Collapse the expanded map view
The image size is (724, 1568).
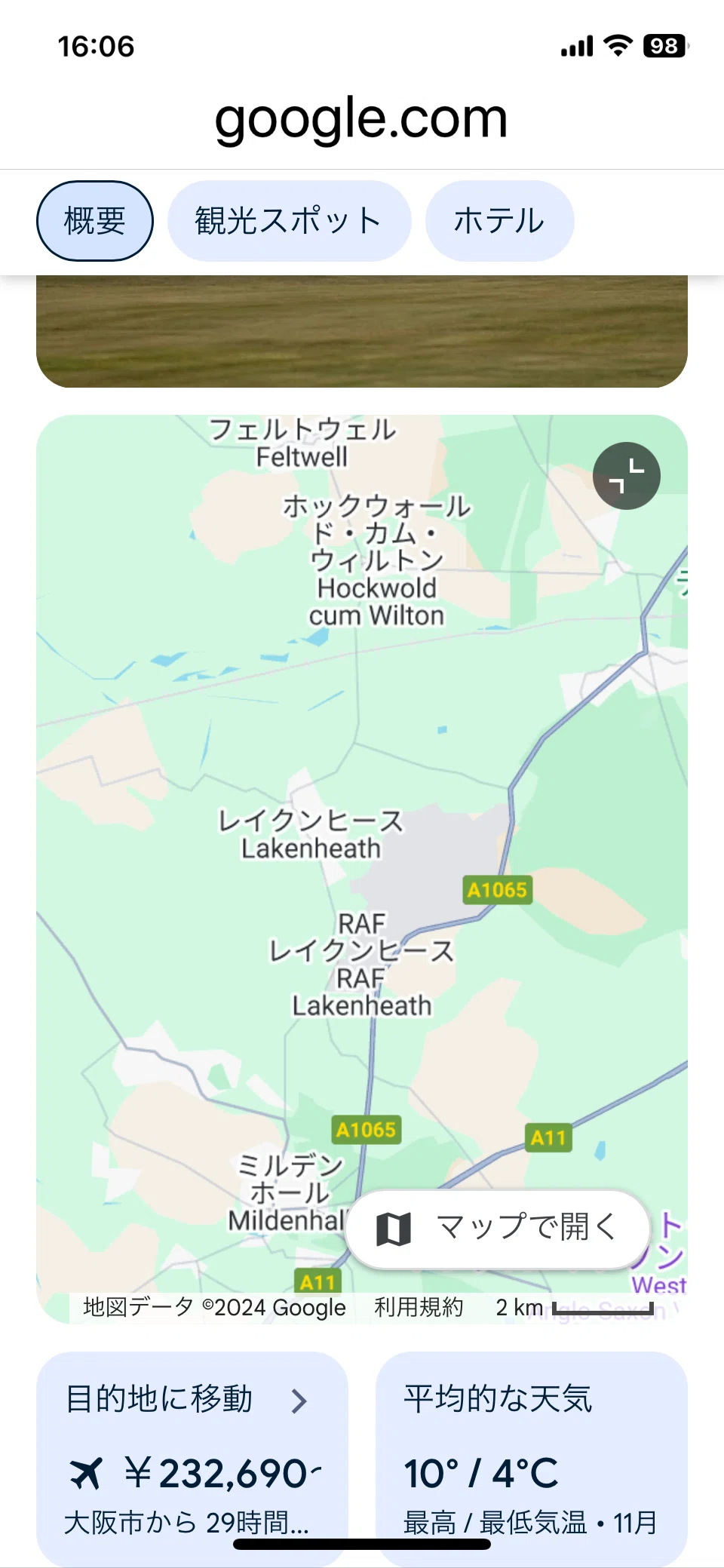tap(627, 476)
